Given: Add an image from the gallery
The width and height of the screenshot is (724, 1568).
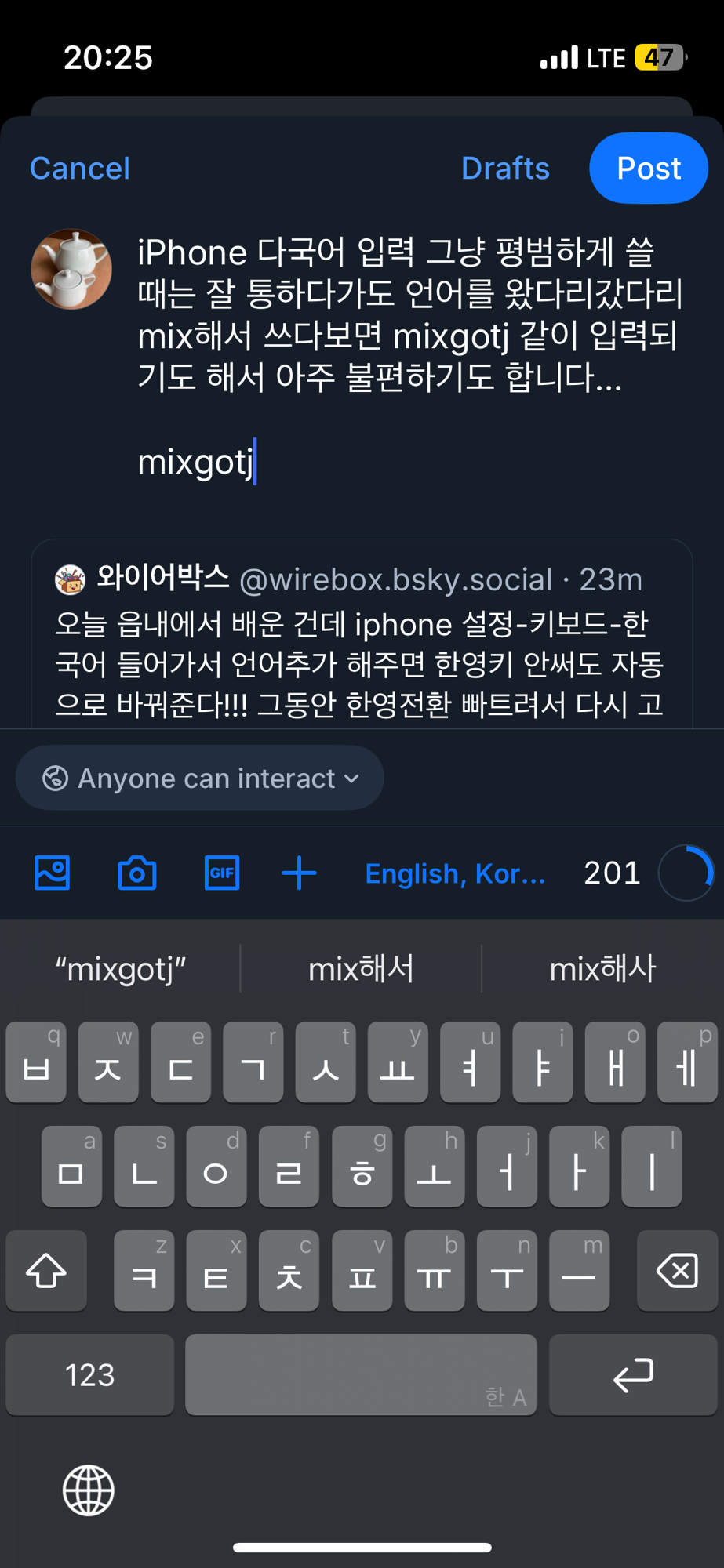Looking at the screenshot, I should tap(53, 873).
